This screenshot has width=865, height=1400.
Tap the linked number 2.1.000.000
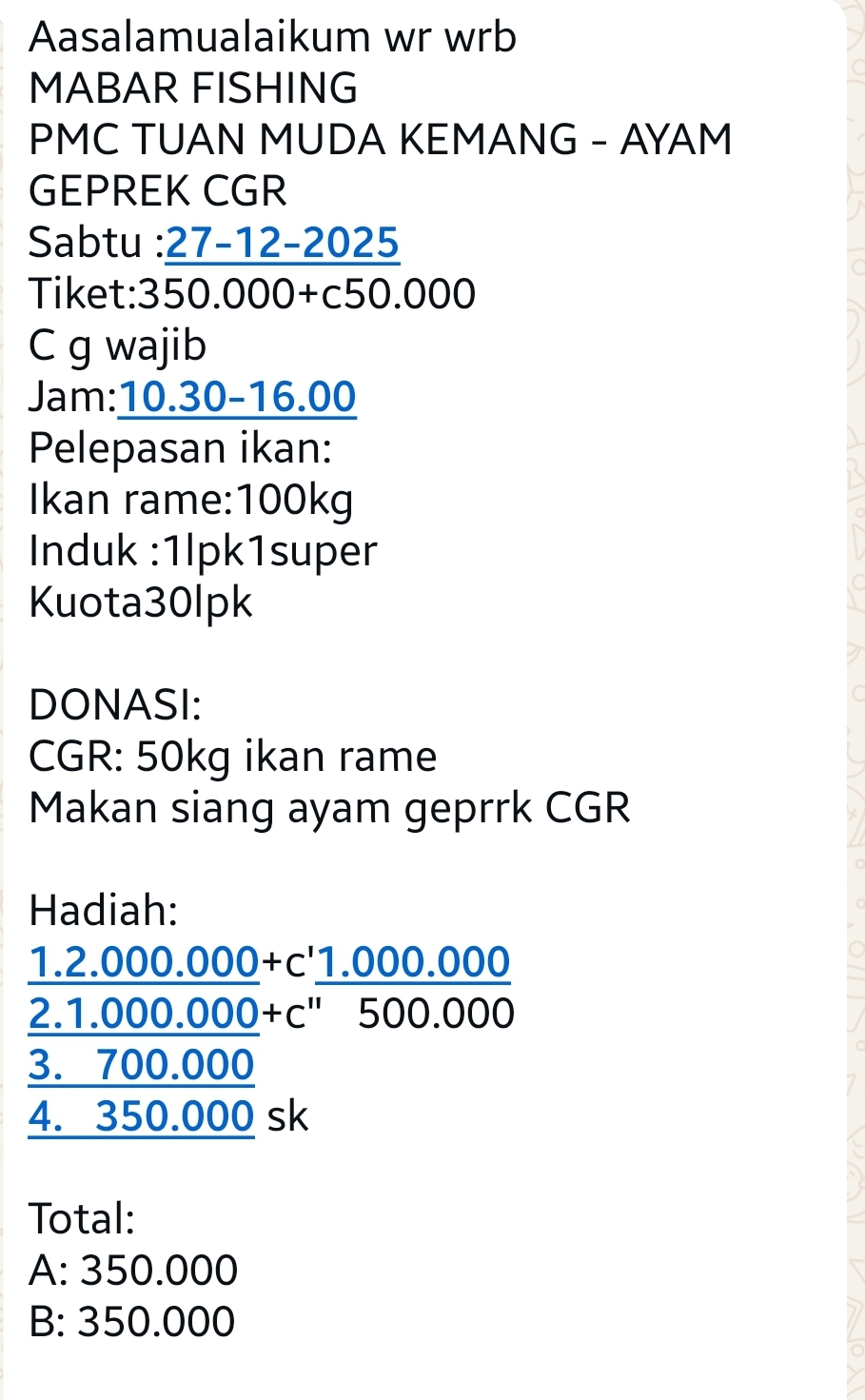[144, 1014]
